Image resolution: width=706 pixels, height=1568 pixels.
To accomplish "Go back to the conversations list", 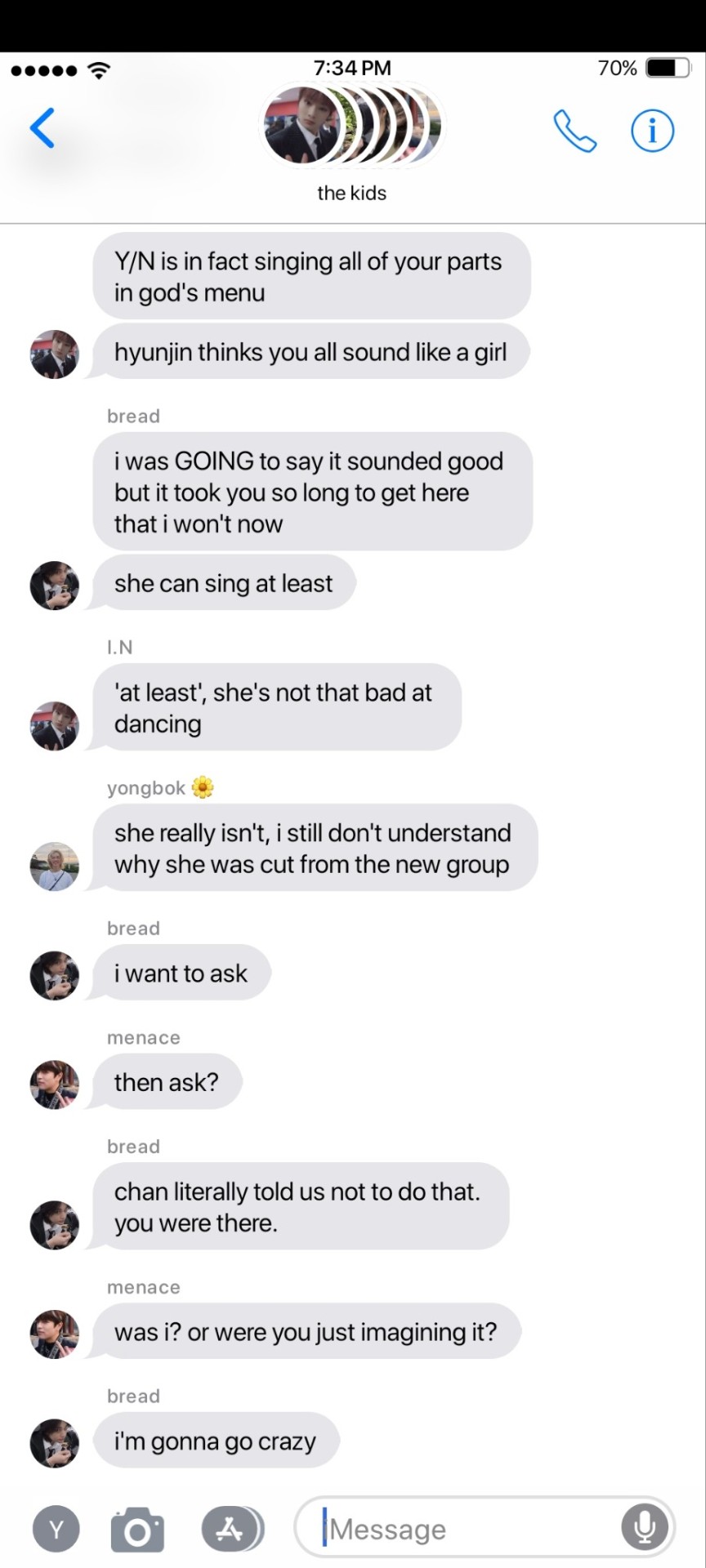I will (42, 128).
